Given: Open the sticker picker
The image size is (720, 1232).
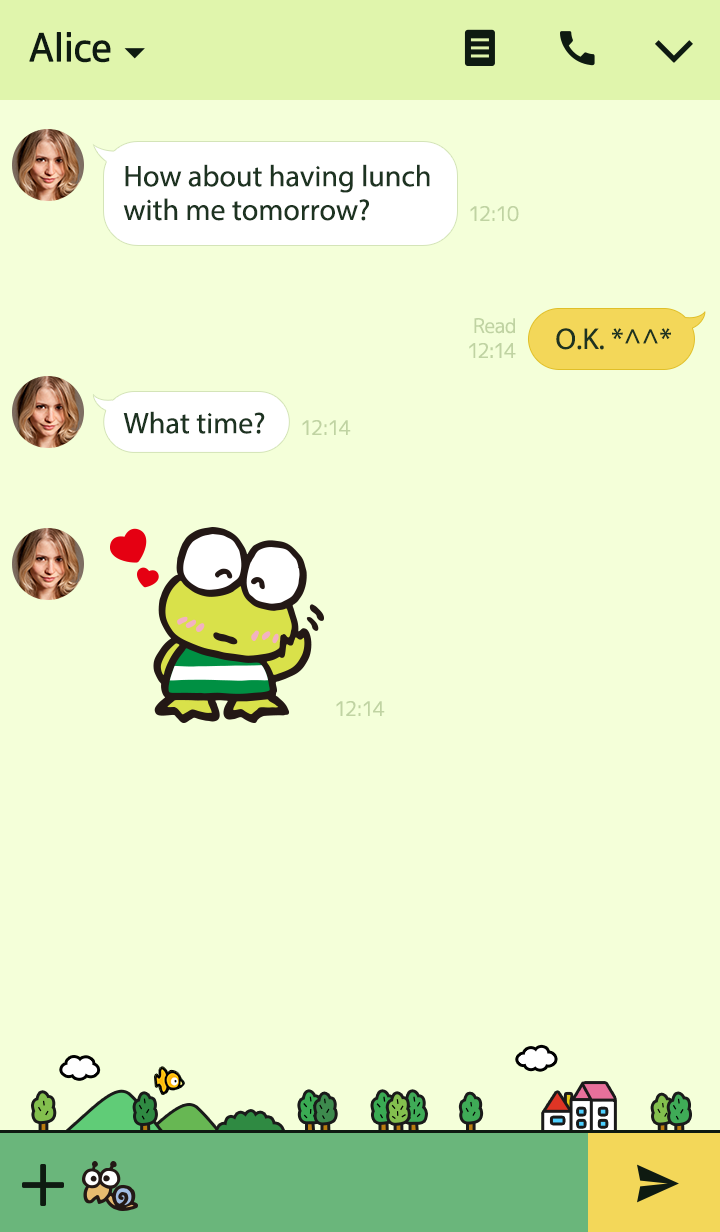Looking at the screenshot, I should (x=109, y=1185).
